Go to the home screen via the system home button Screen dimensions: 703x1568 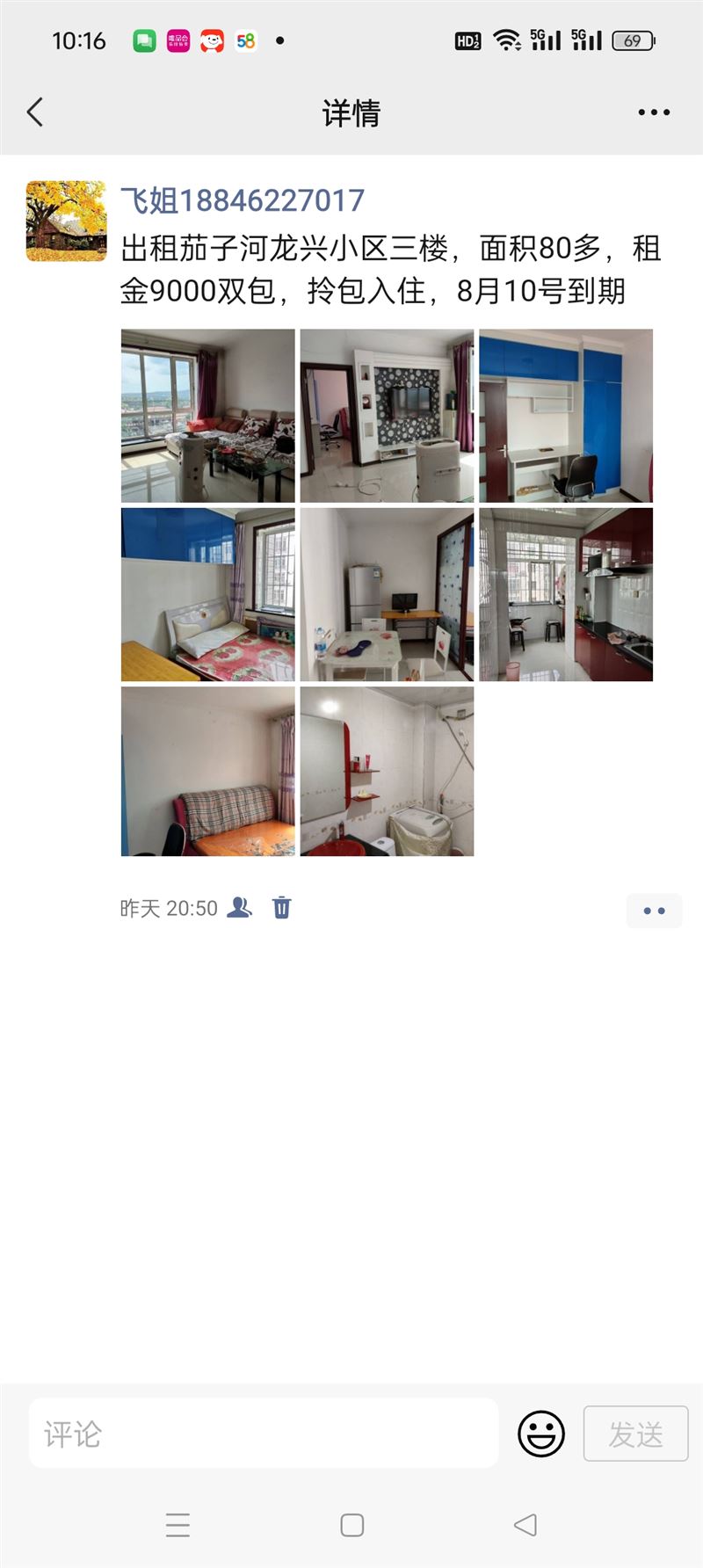(x=351, y=1525)
